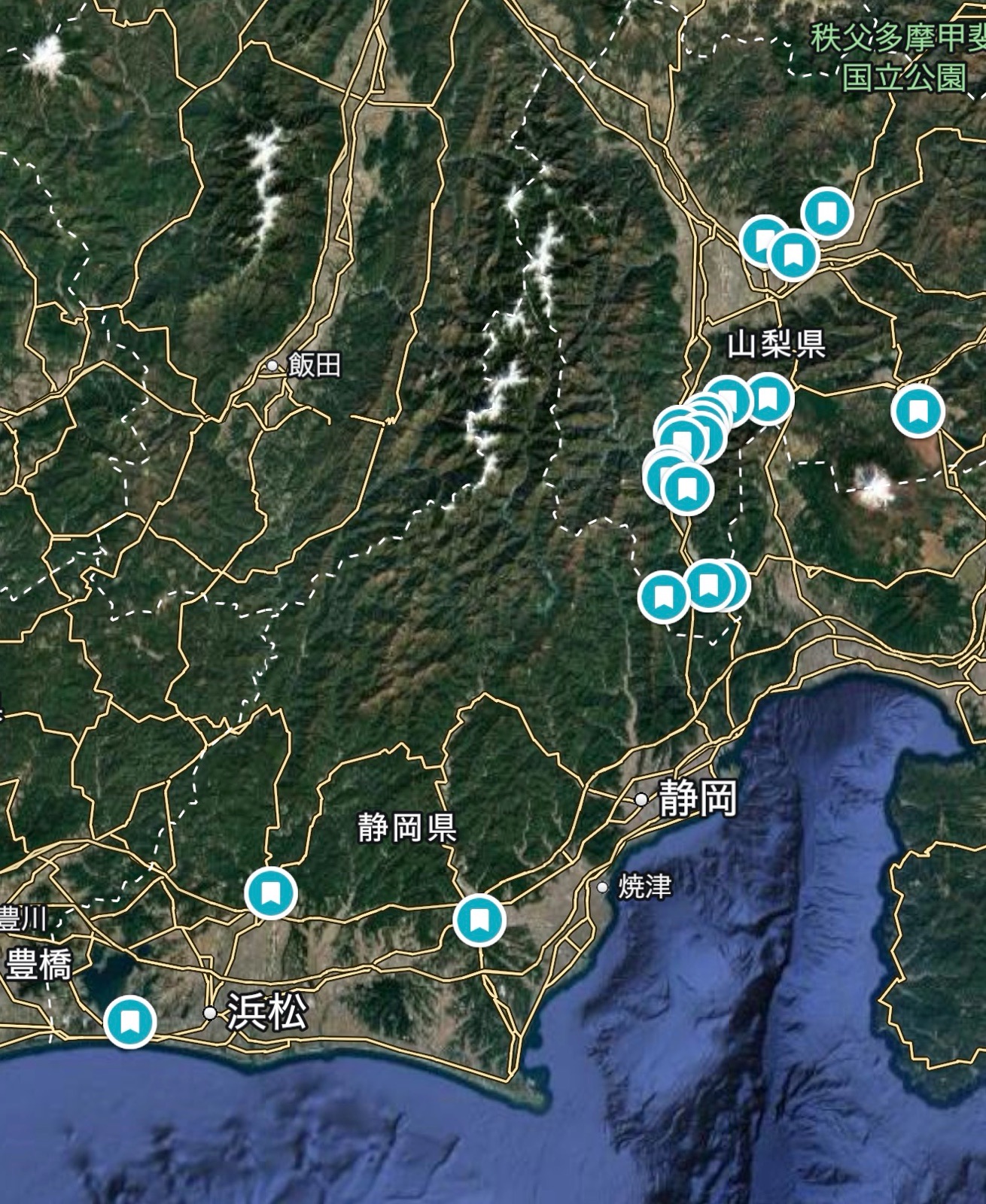Open the northernmost saved pin in 山梨県
Viewport: 986px width, 1204px height.
(x=826, y=212)
